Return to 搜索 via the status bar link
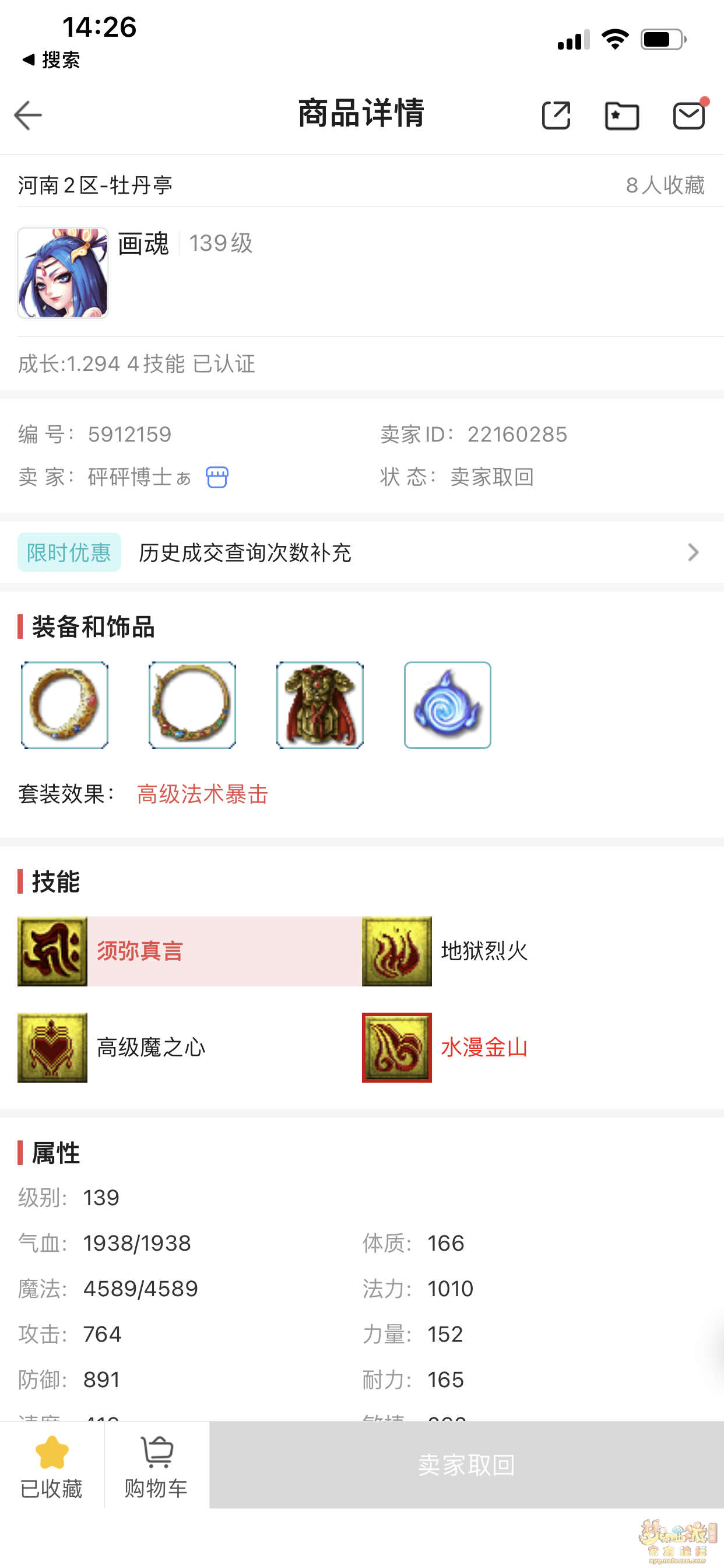Screen dimensions: 724x1568 (x=51, y=60)
